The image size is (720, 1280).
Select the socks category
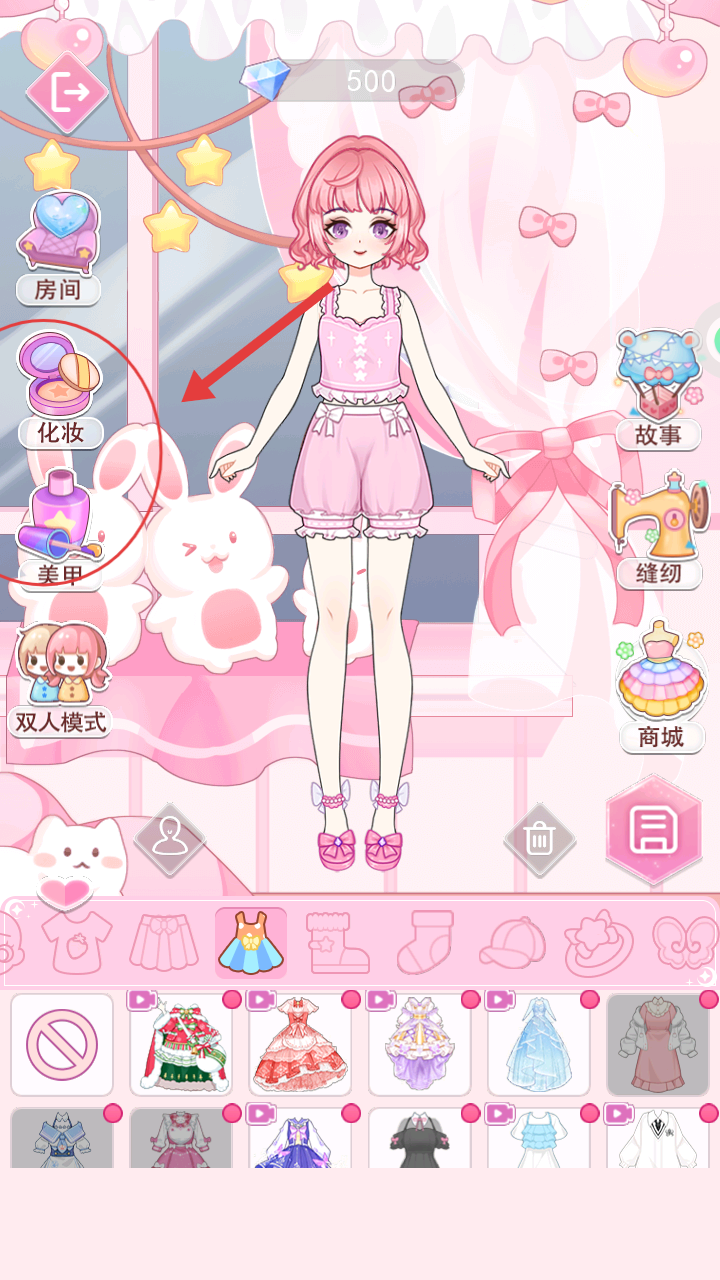tap(424, 943)
